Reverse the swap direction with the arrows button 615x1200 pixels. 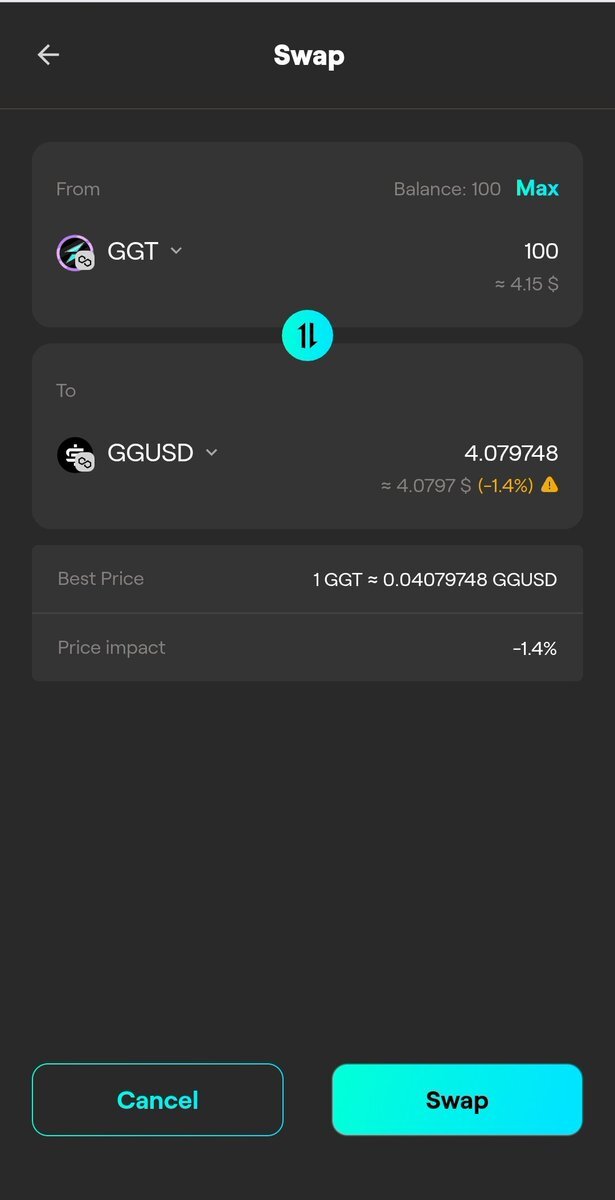pyautogui.click(x=307, y=335)
